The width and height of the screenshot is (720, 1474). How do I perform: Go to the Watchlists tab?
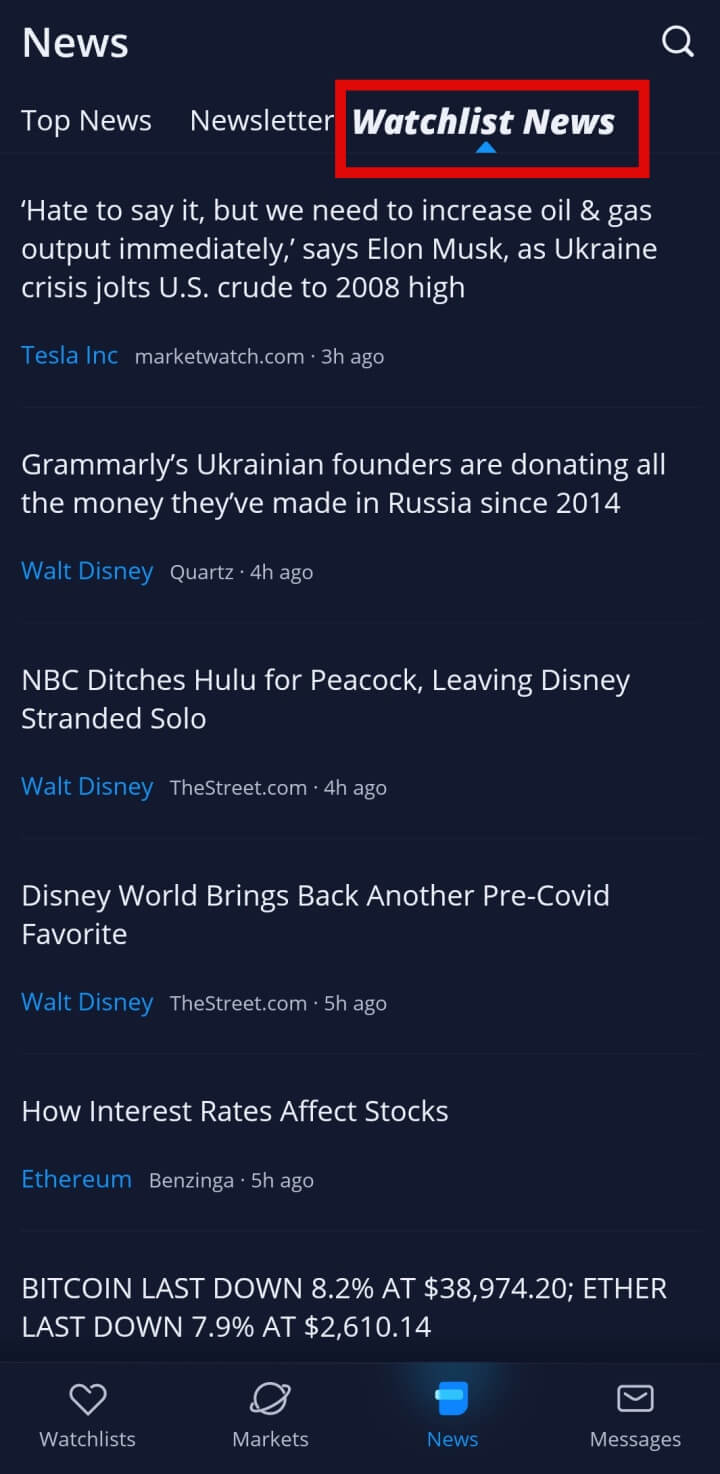(x=87, y=1416)
